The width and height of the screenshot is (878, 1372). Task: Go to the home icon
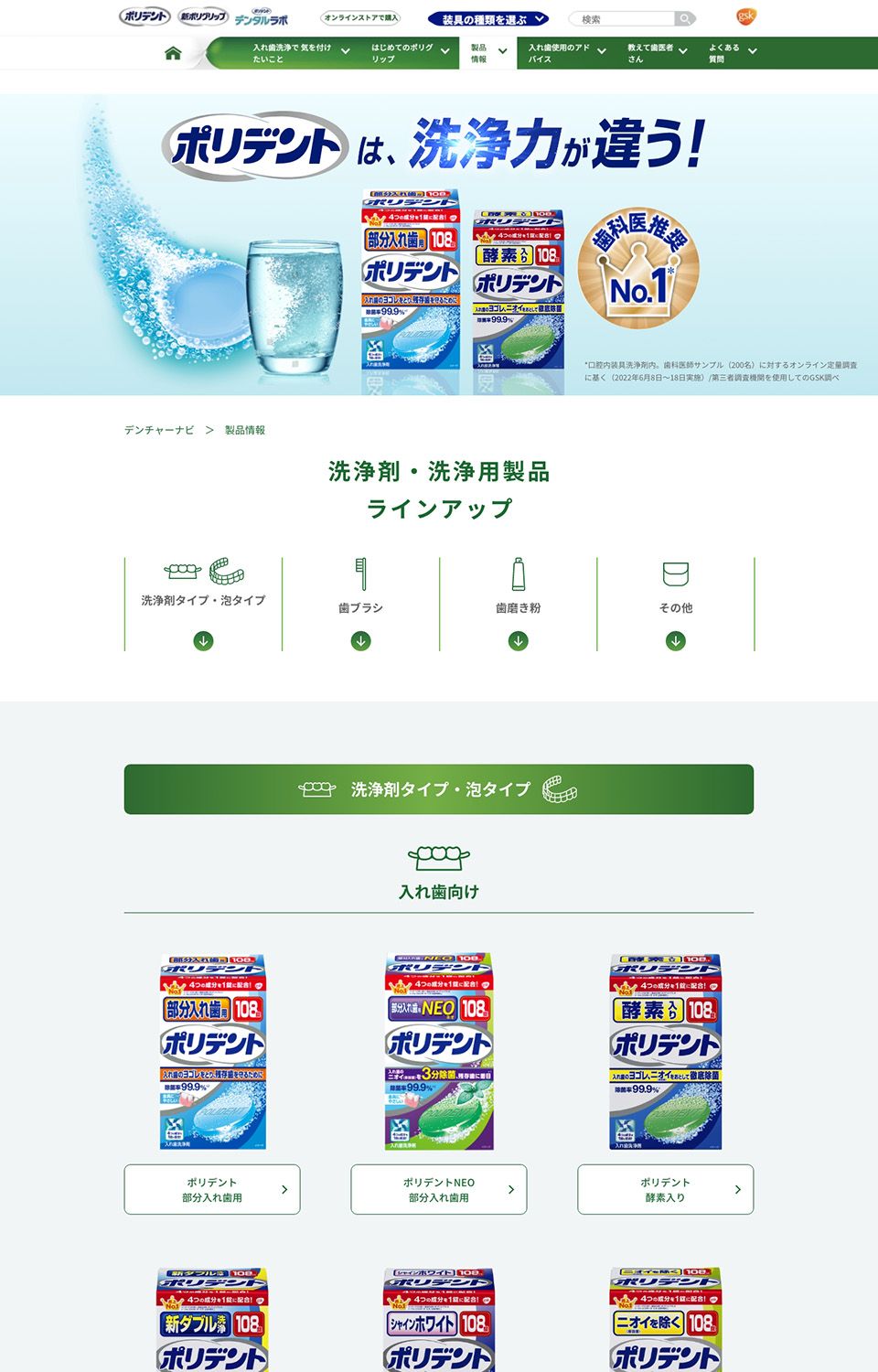point(173,53)
